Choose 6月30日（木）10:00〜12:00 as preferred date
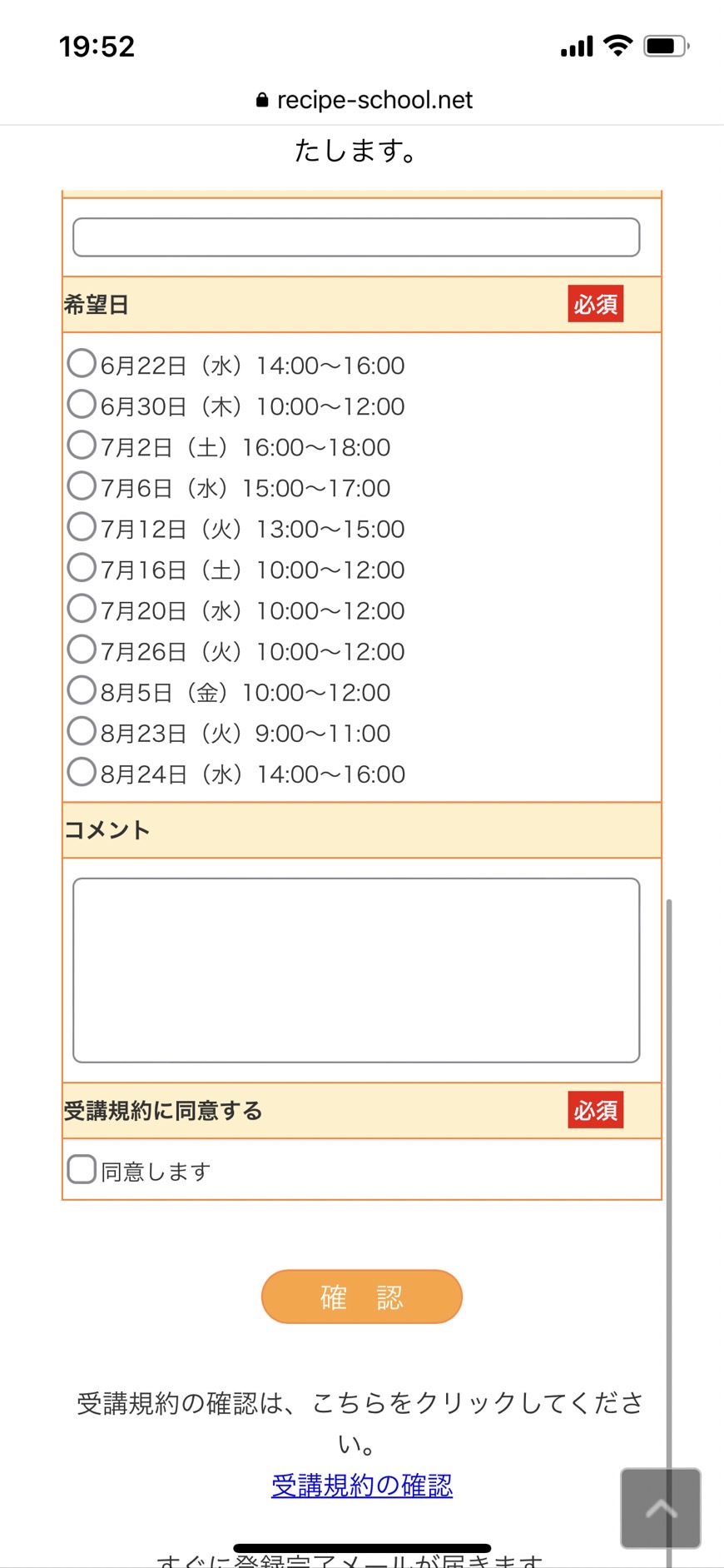724x1568 pixels. (x=82, y=404)
